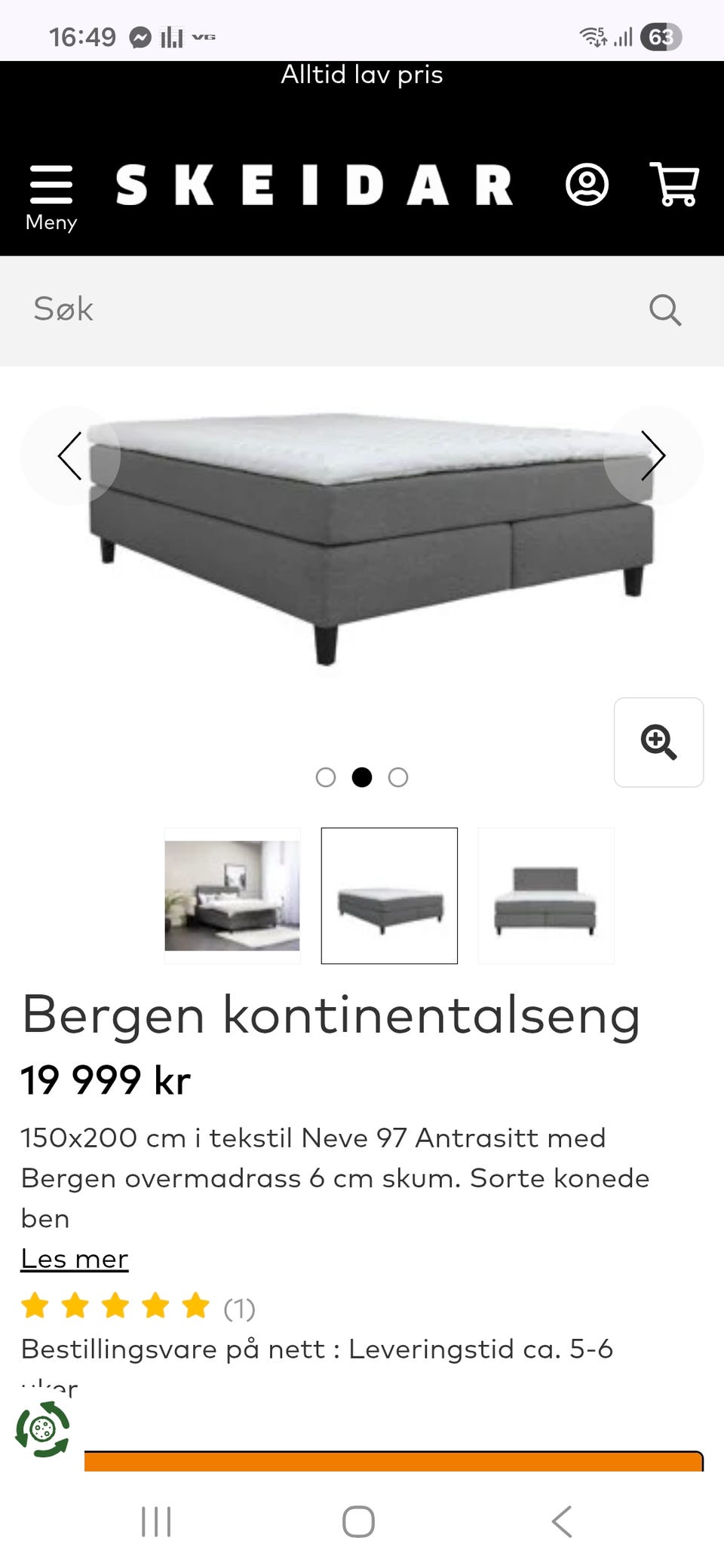Select the currently active middle carousel dot
724x1568 pixels.
pyautogui.click(x=363, y=776)
